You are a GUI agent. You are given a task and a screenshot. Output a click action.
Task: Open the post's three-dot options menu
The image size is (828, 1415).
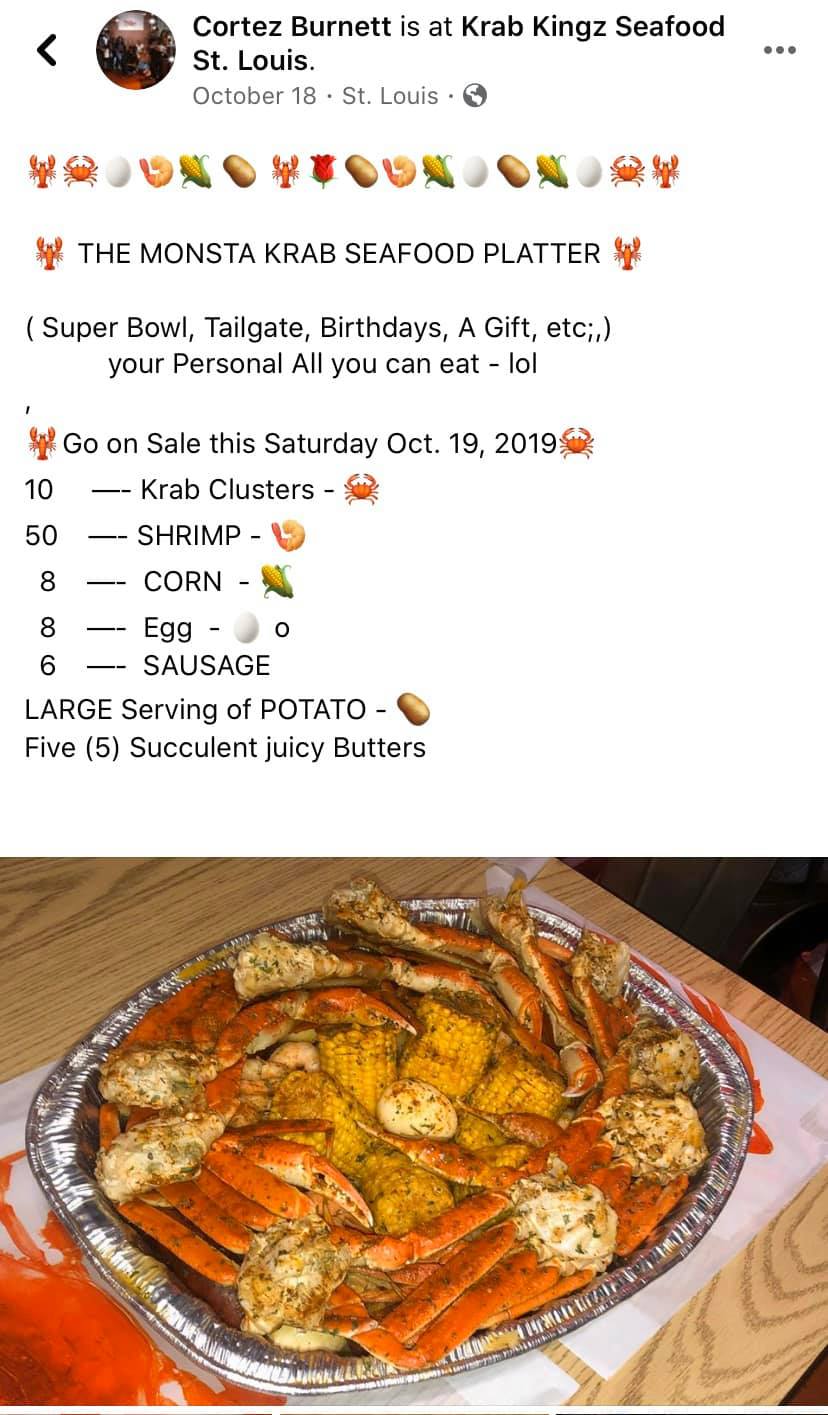pos(779,50)
